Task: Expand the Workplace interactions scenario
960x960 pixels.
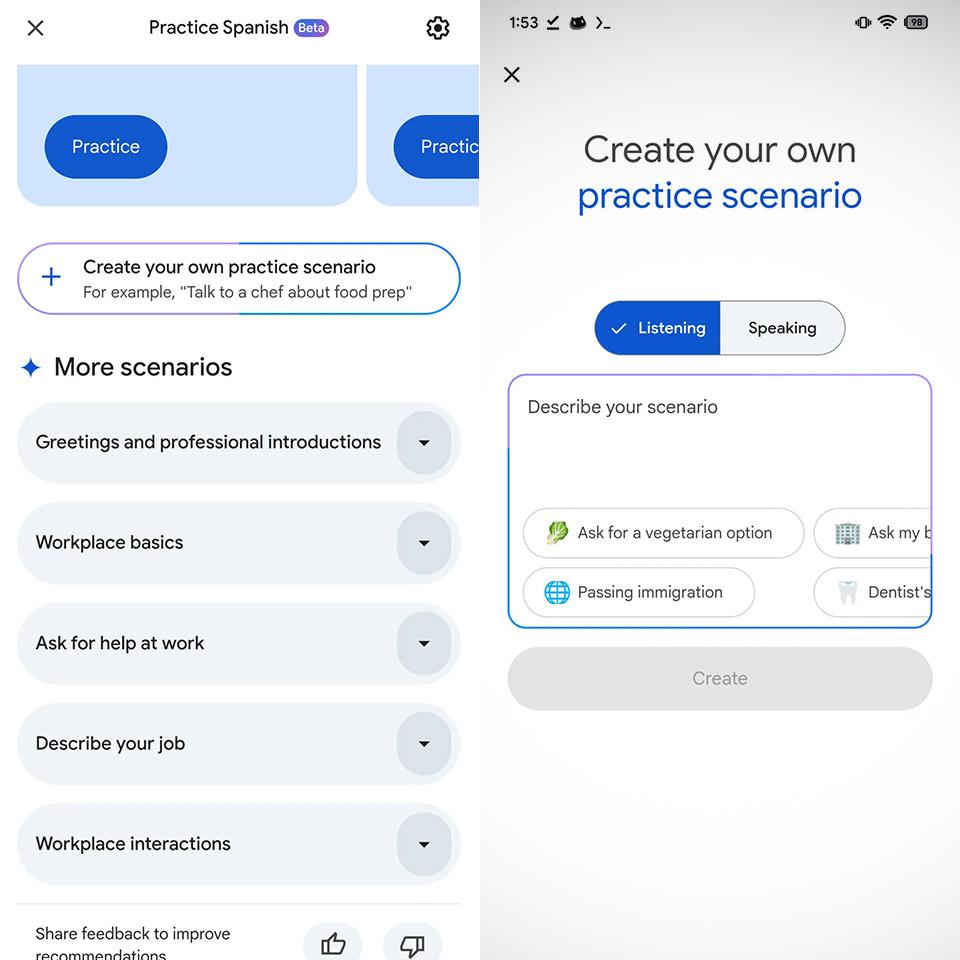Action: click(424, 844)
